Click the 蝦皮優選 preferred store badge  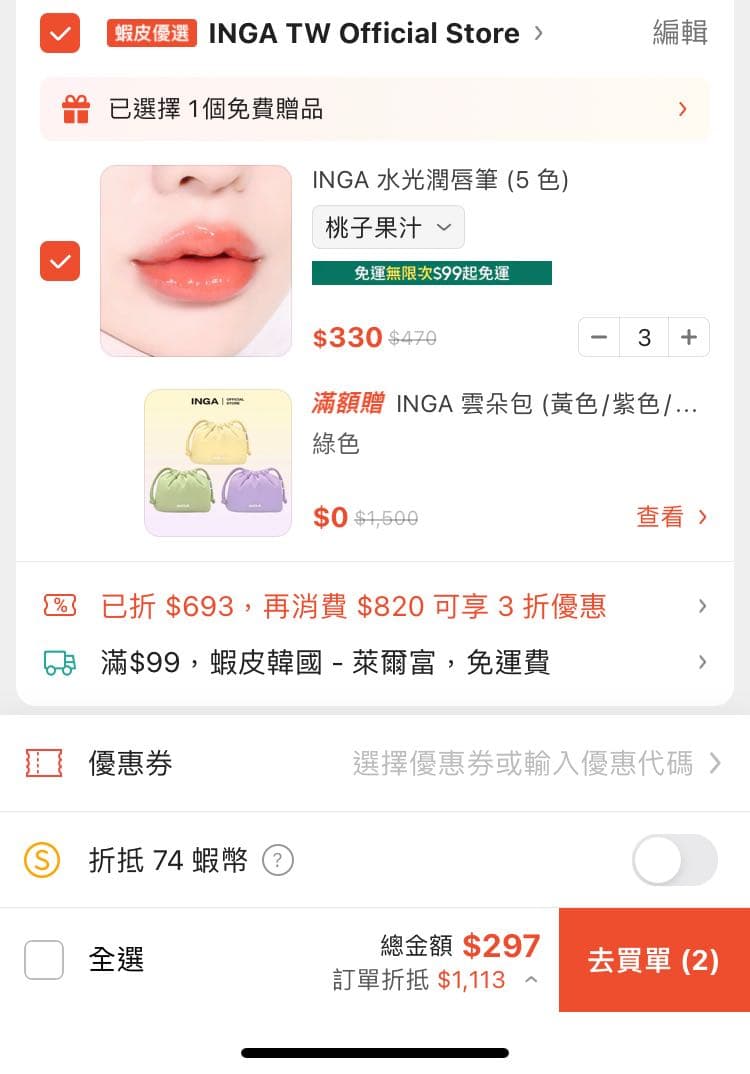click(151, 32)
